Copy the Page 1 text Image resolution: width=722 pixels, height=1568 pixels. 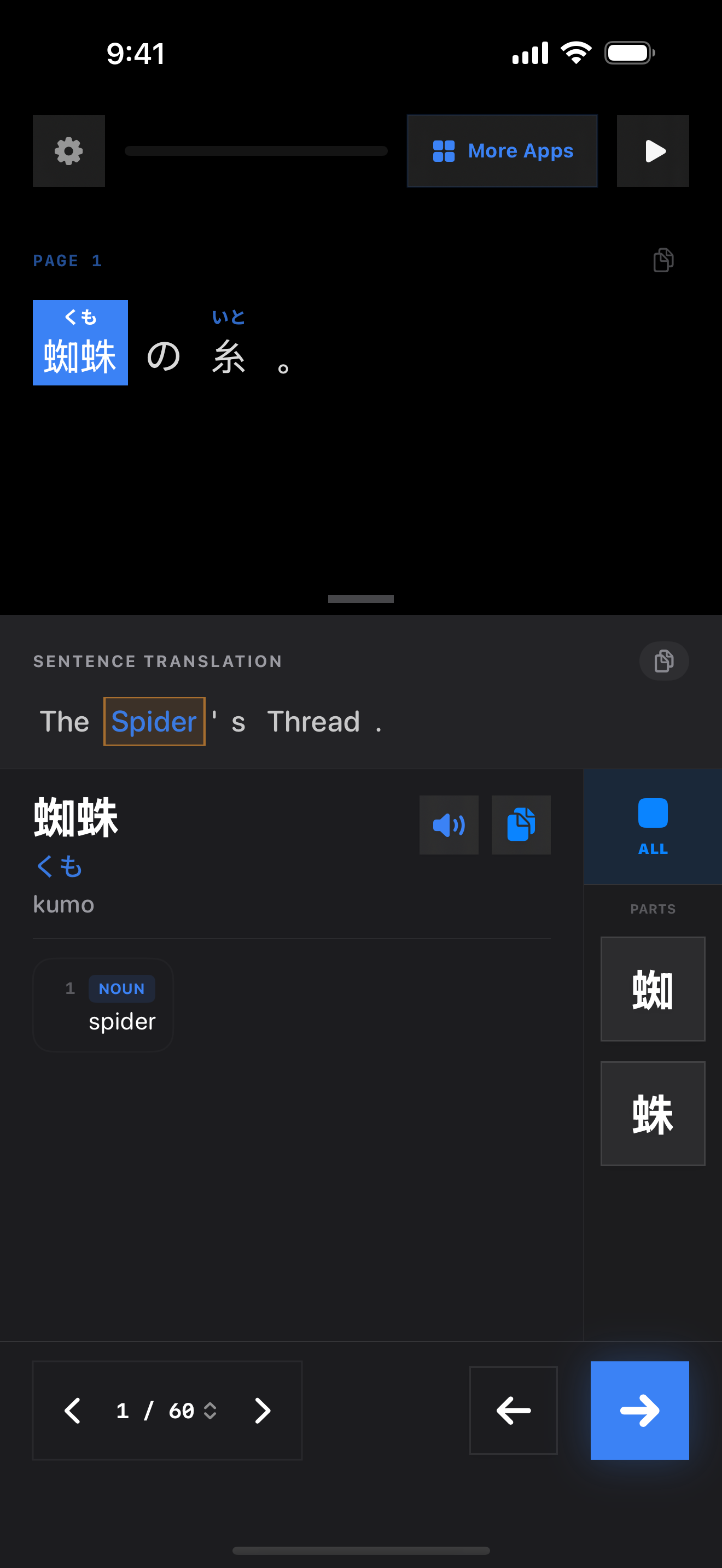click(663, 261)
